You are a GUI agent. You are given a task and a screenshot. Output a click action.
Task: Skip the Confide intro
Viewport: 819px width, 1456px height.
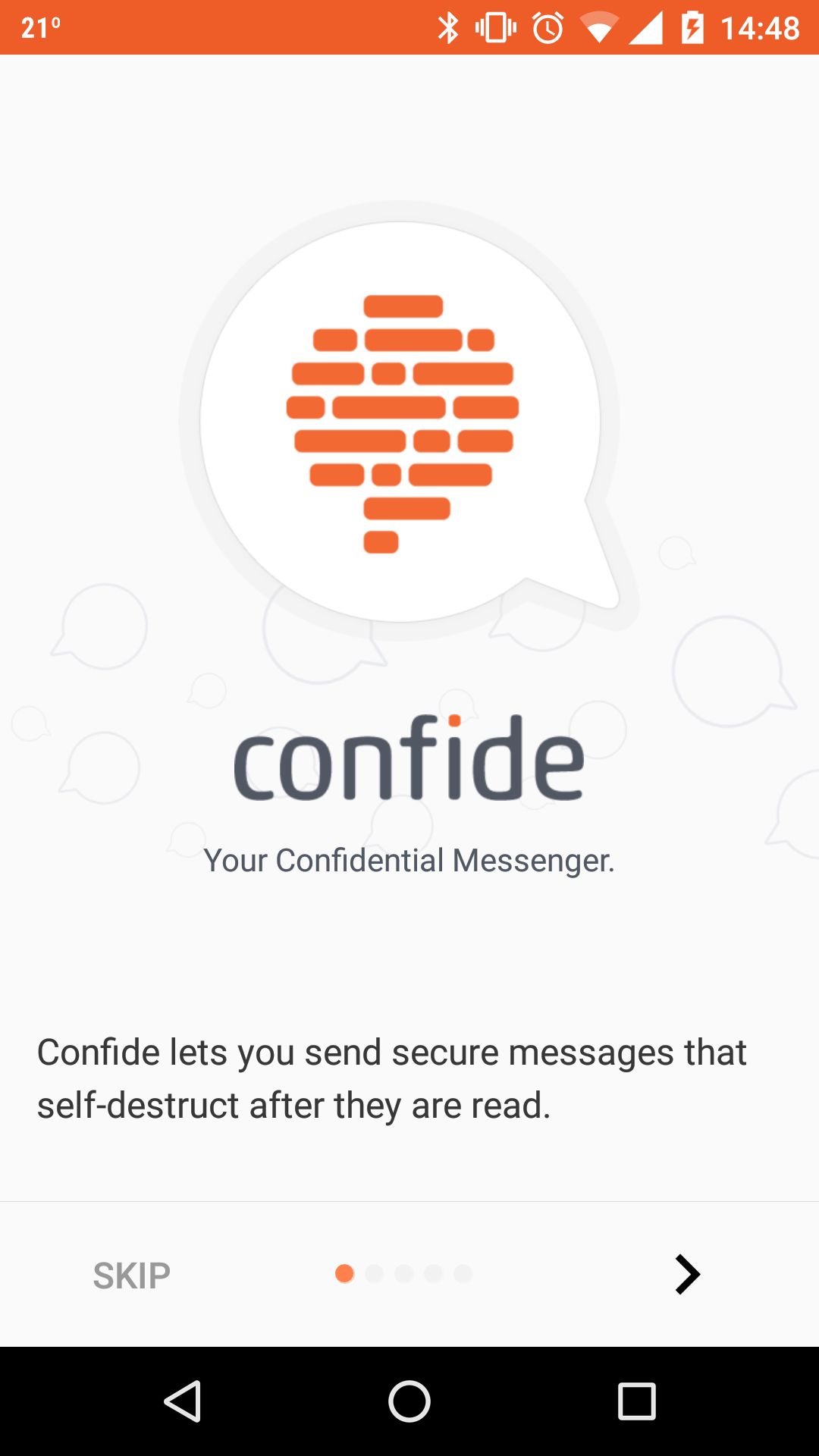(x=131, y=1276)
